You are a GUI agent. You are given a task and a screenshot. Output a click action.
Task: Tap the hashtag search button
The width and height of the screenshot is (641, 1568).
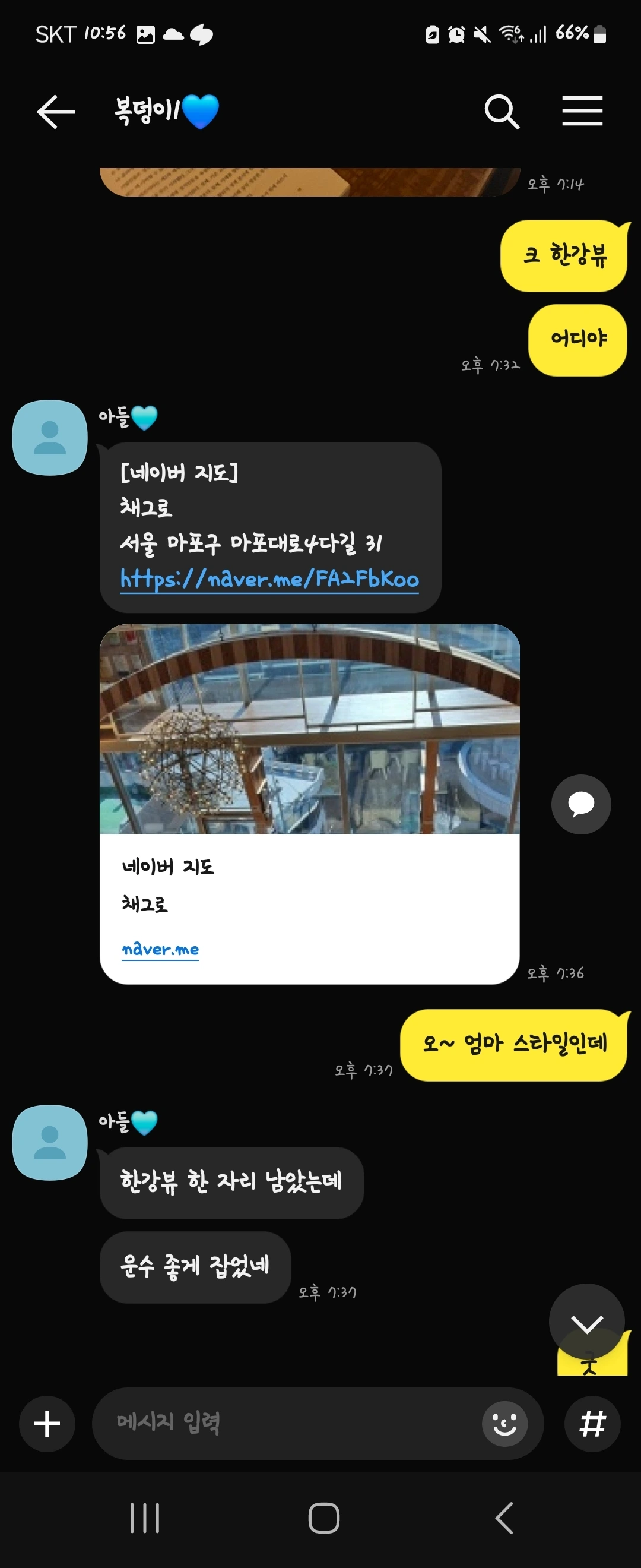(x=592, y=1424)
